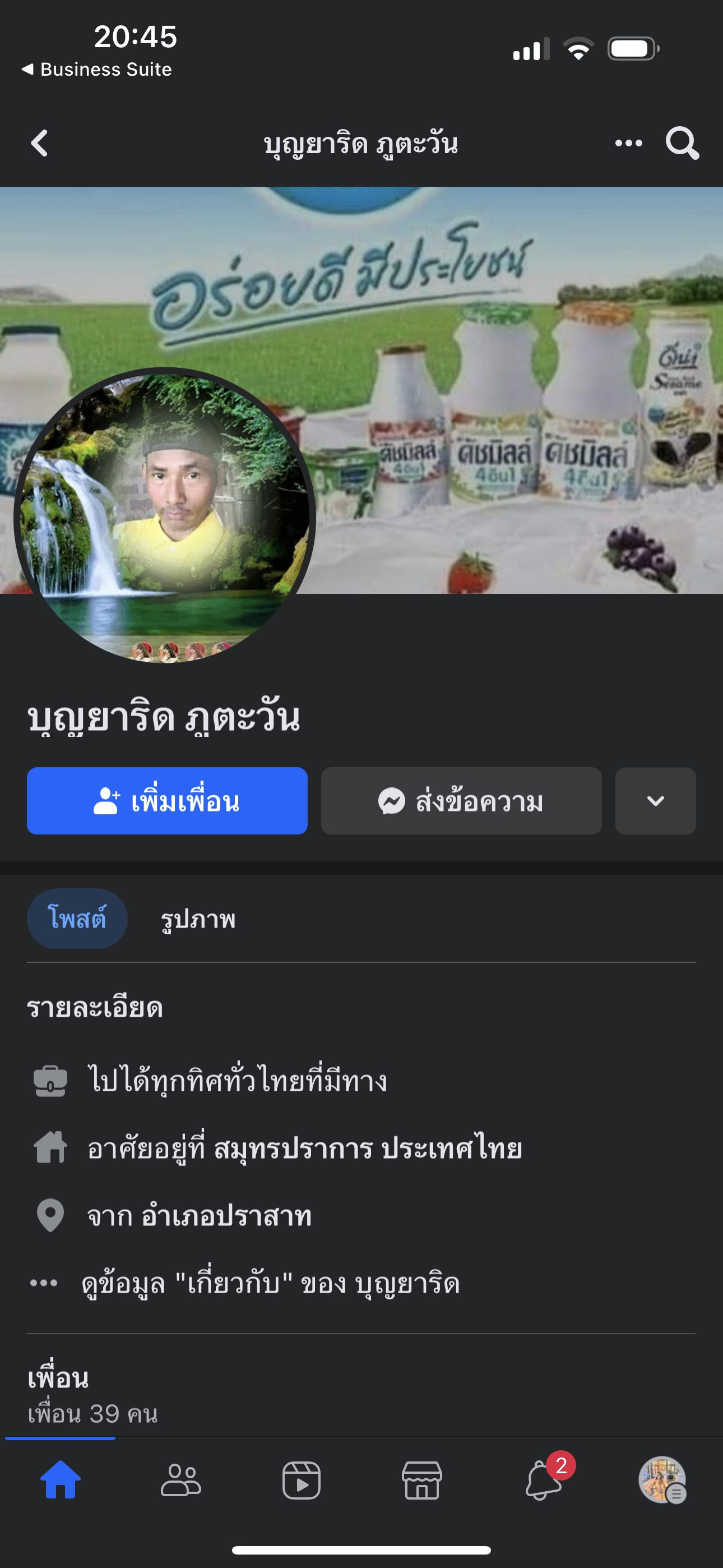The image size is (723, 1568).
Task: Open the three-dot profile options menu
Action: click(x=628, y=144)
